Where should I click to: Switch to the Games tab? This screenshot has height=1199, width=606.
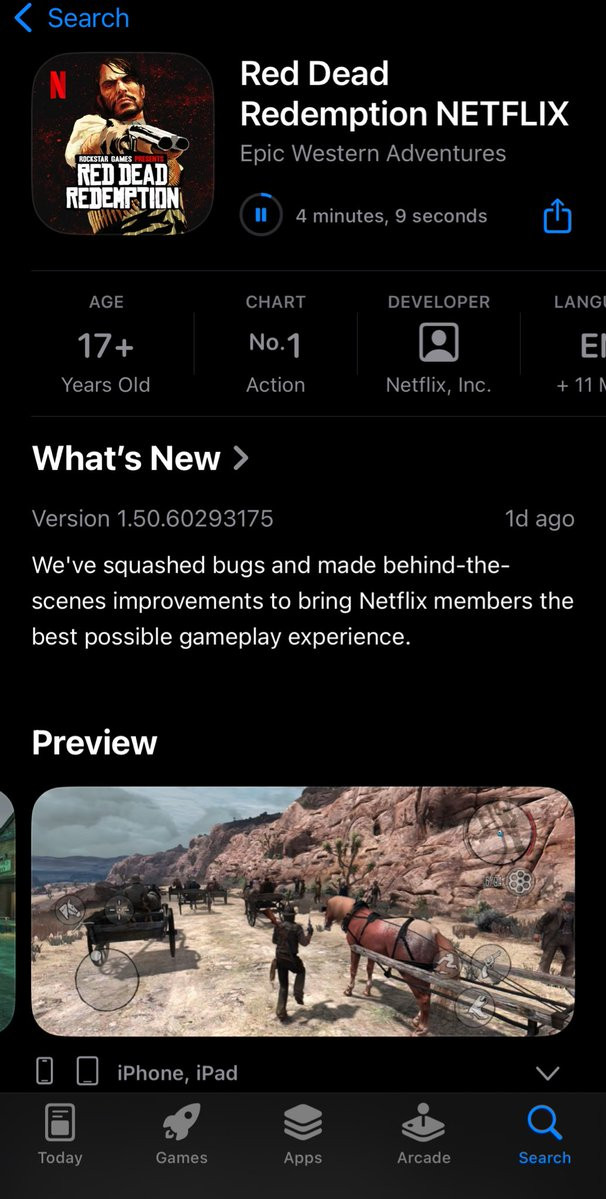pyautogui.click(x=181, y=1135)
